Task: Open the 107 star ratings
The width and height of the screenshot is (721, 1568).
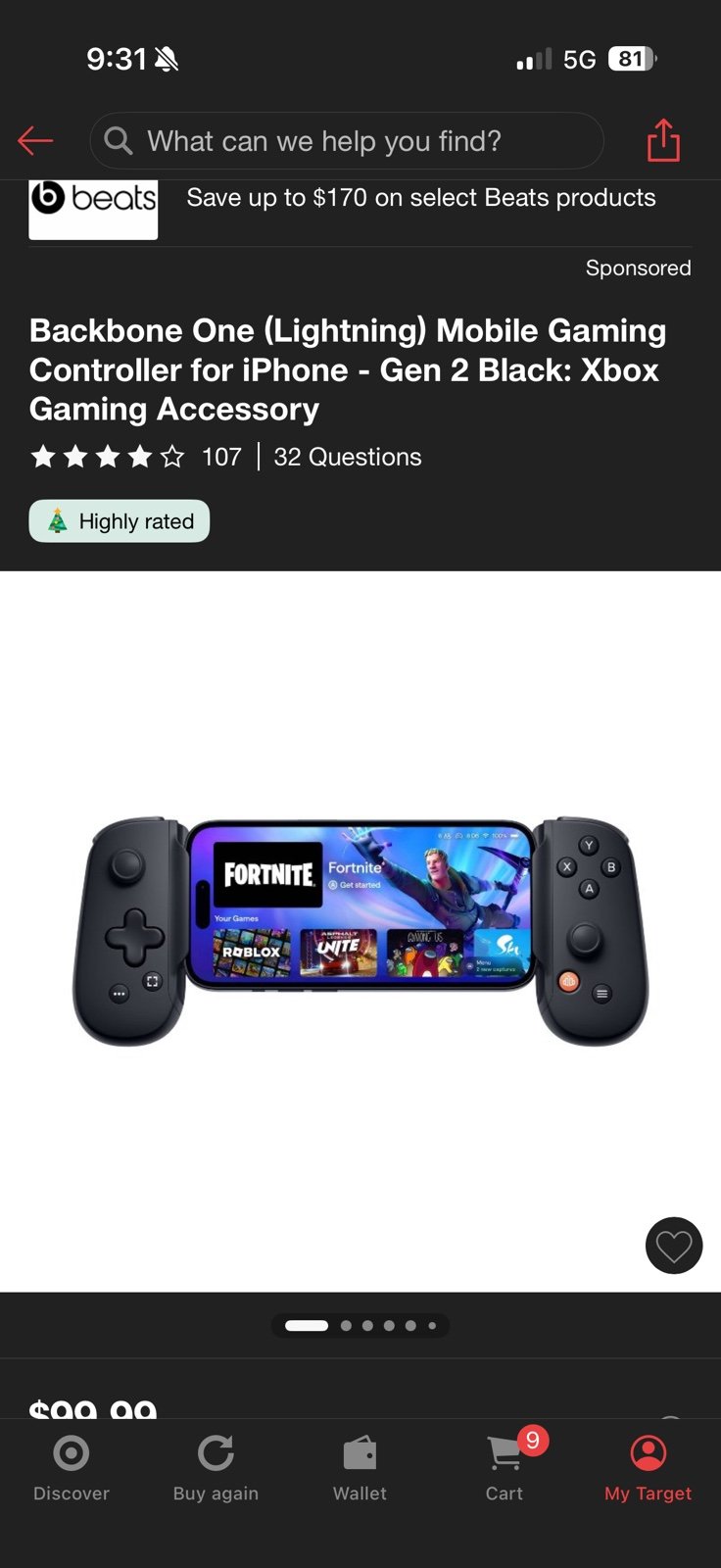Action: 135,457
